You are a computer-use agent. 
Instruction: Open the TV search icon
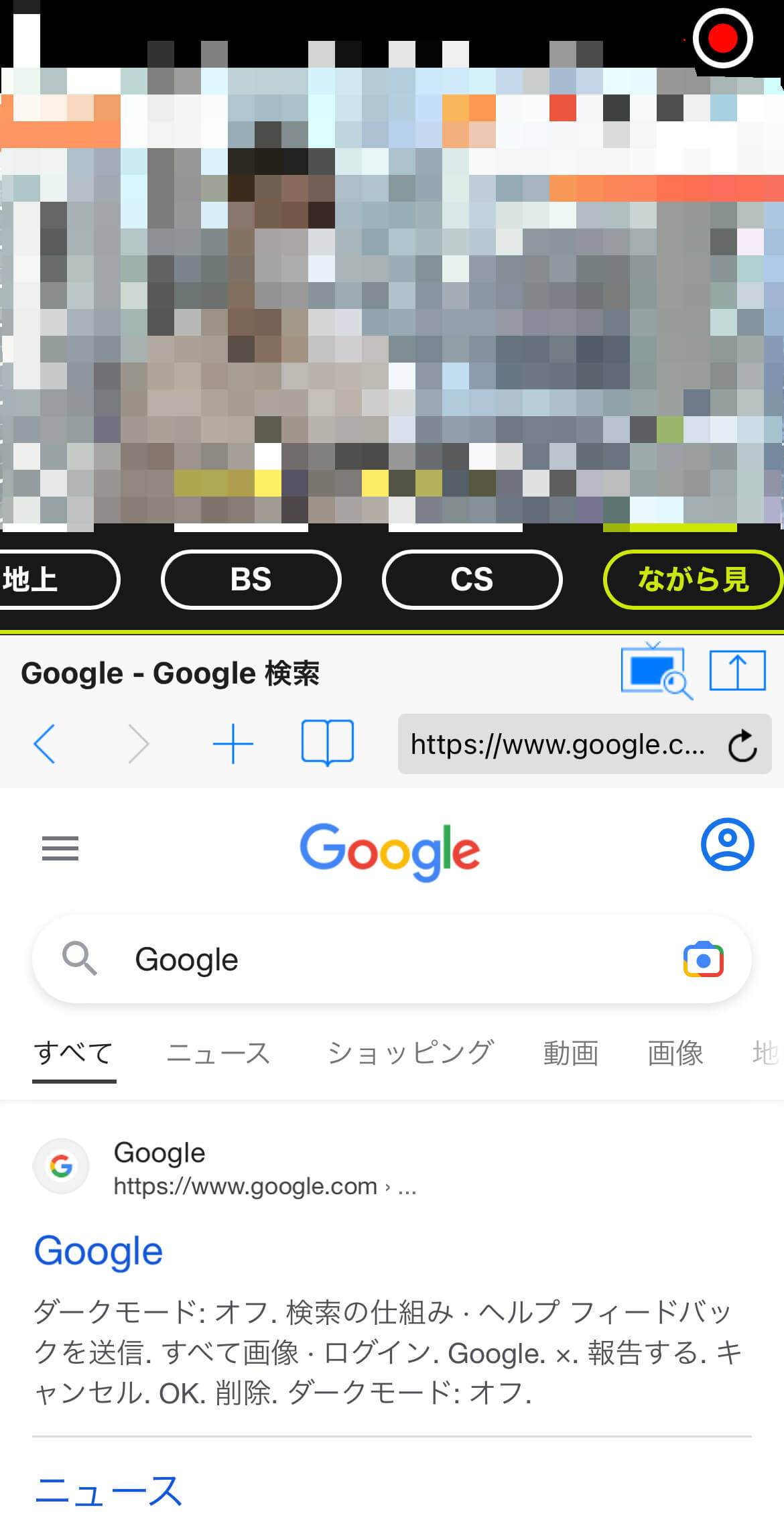(x=655, y=671)
